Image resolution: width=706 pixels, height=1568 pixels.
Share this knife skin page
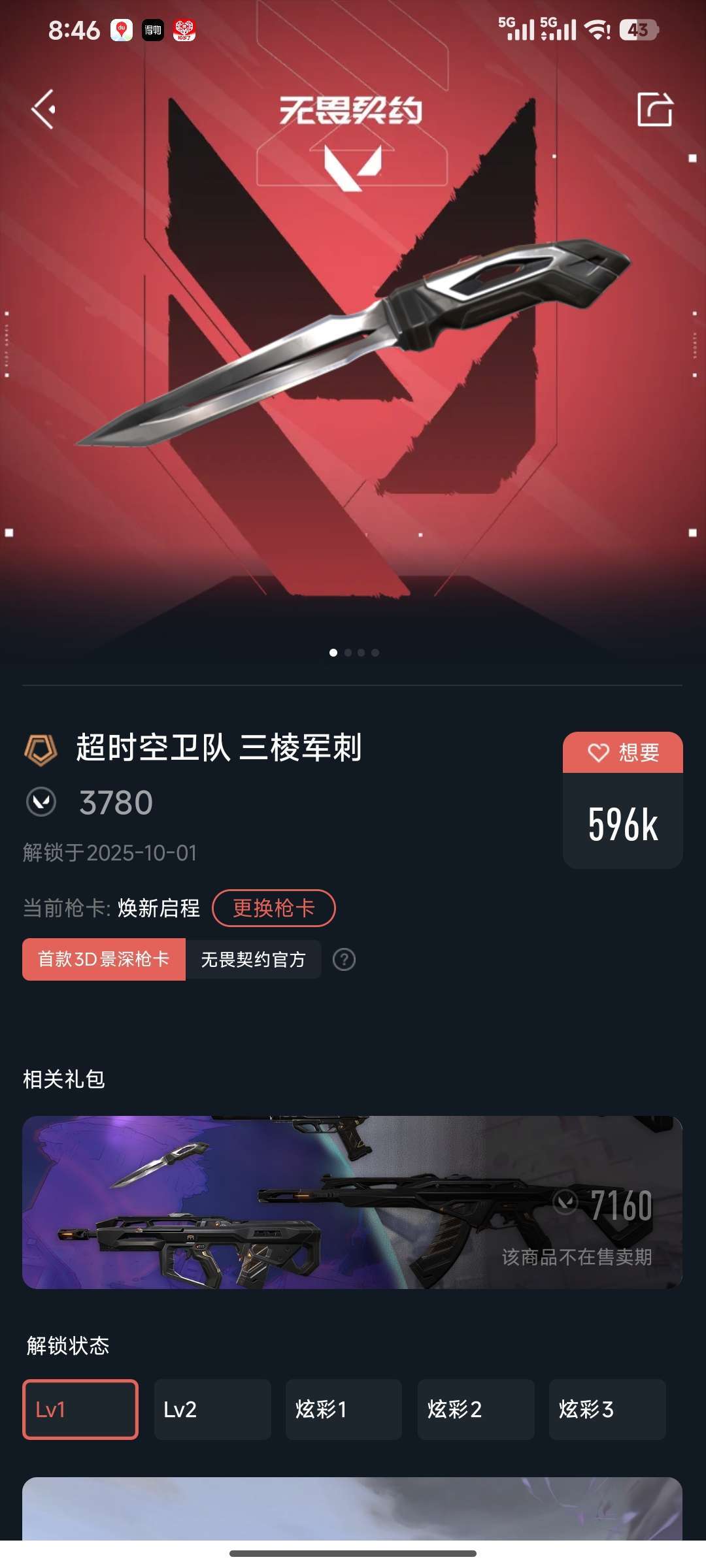coord(654,109)
